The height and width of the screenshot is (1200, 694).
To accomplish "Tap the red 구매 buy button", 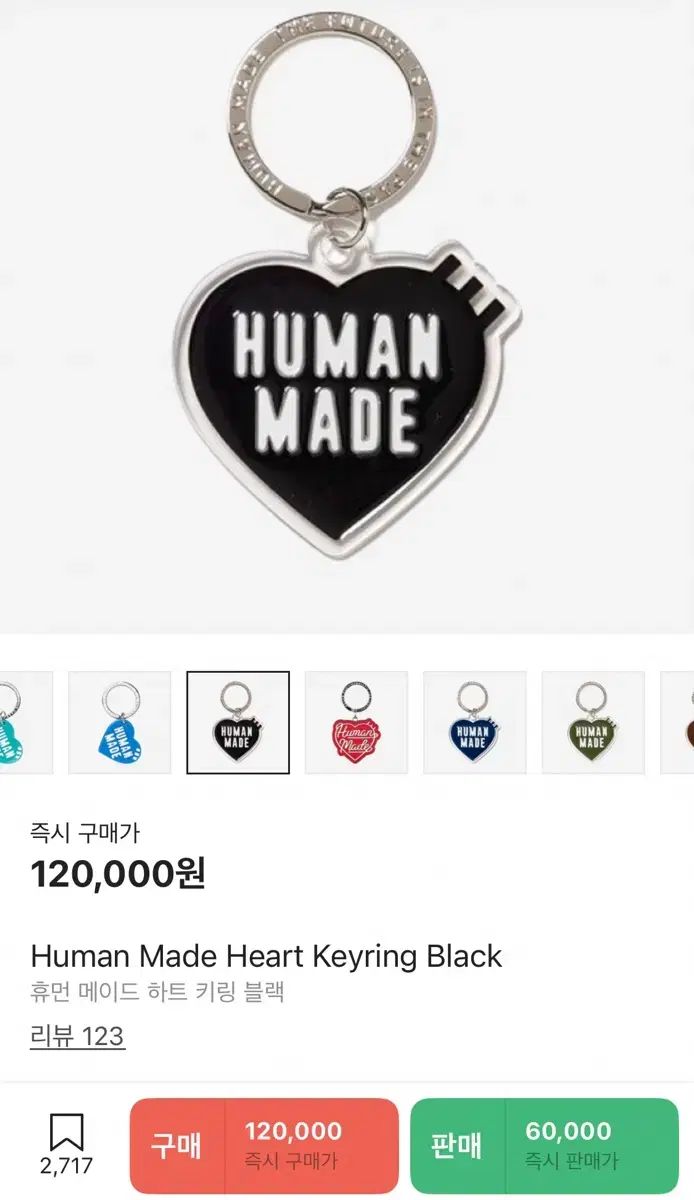I will tap(264, 1145).
